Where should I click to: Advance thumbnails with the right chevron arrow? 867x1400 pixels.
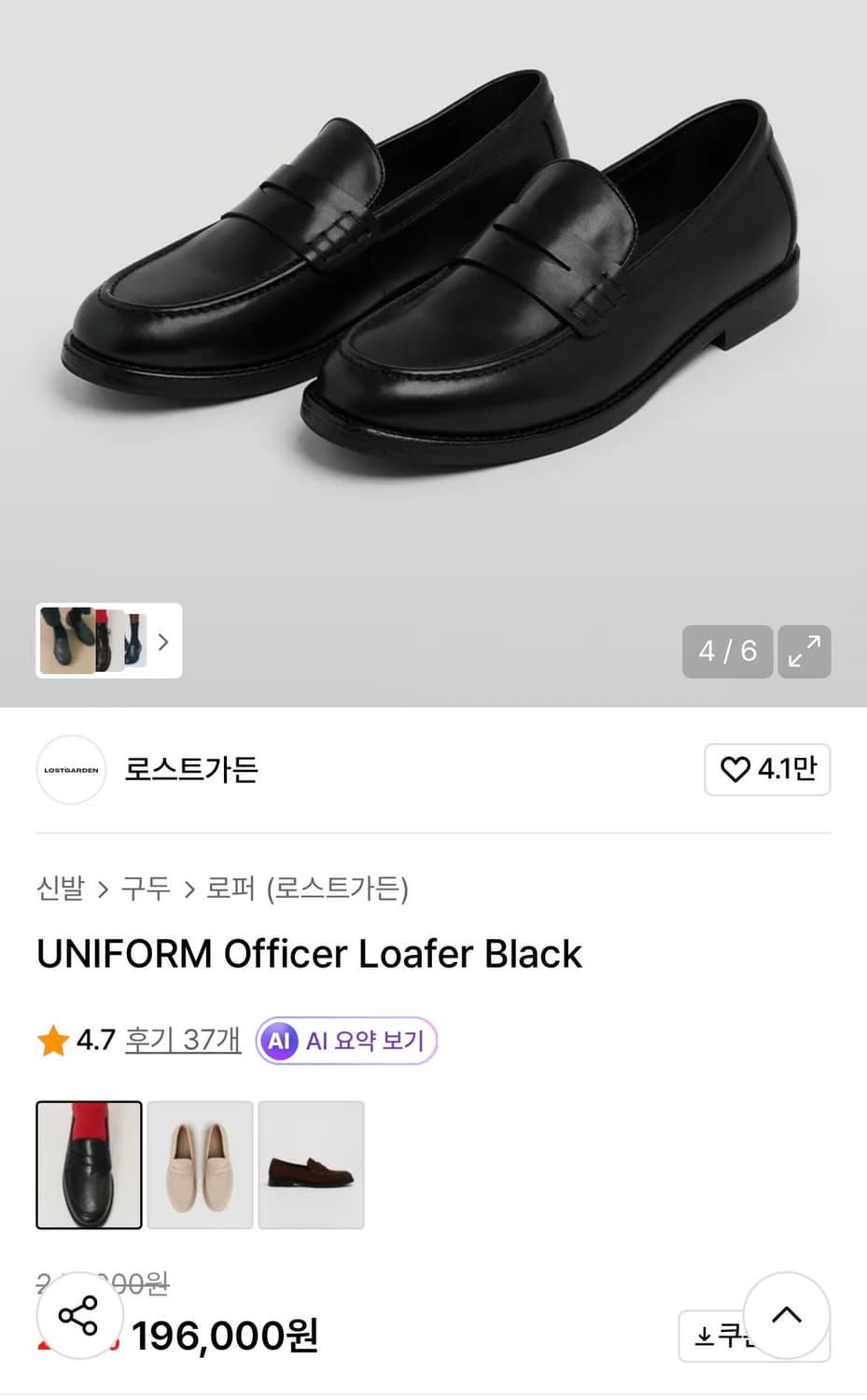(x=162, y=641)
